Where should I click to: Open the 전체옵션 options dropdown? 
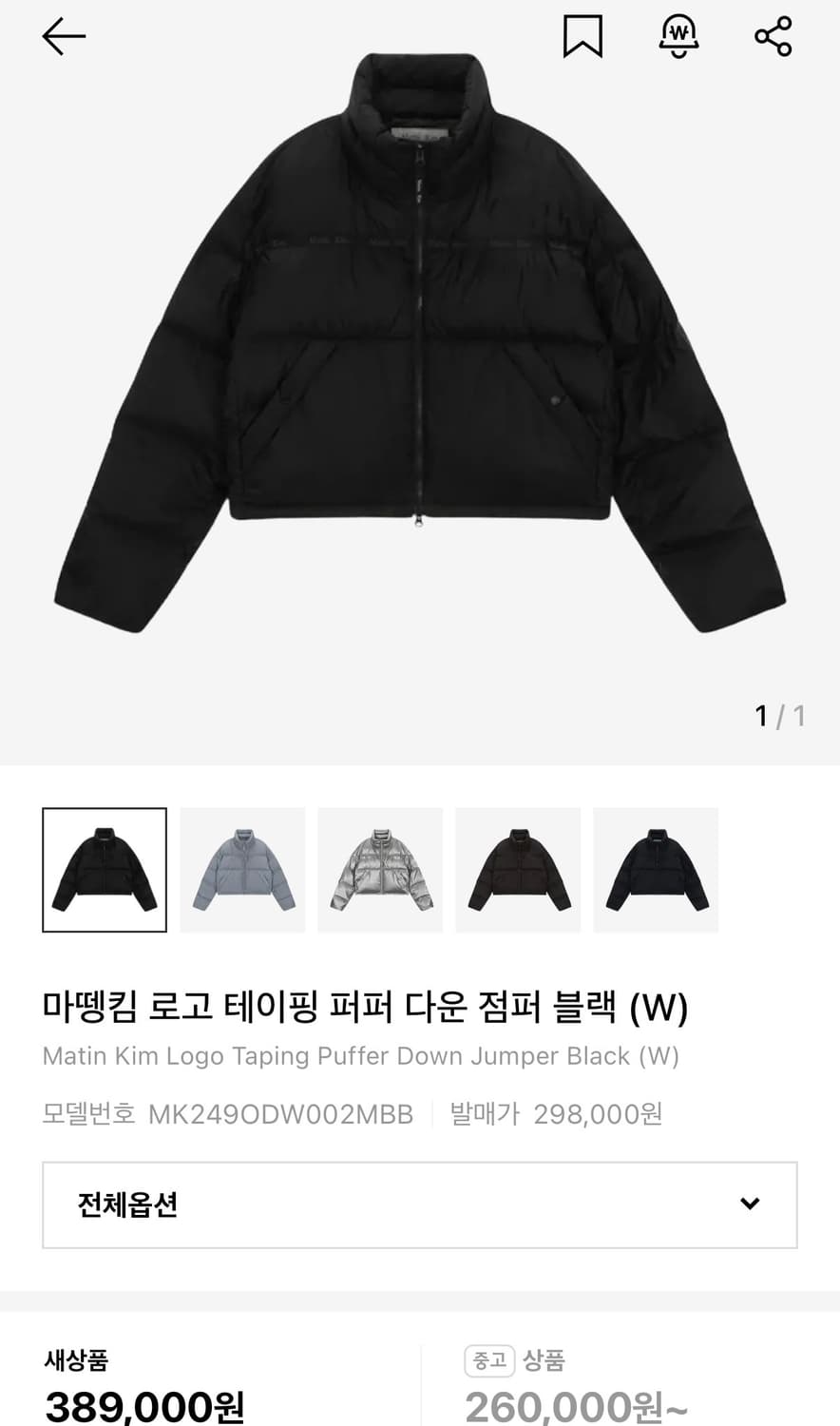pyautogui.click(x=418, y=1205)
